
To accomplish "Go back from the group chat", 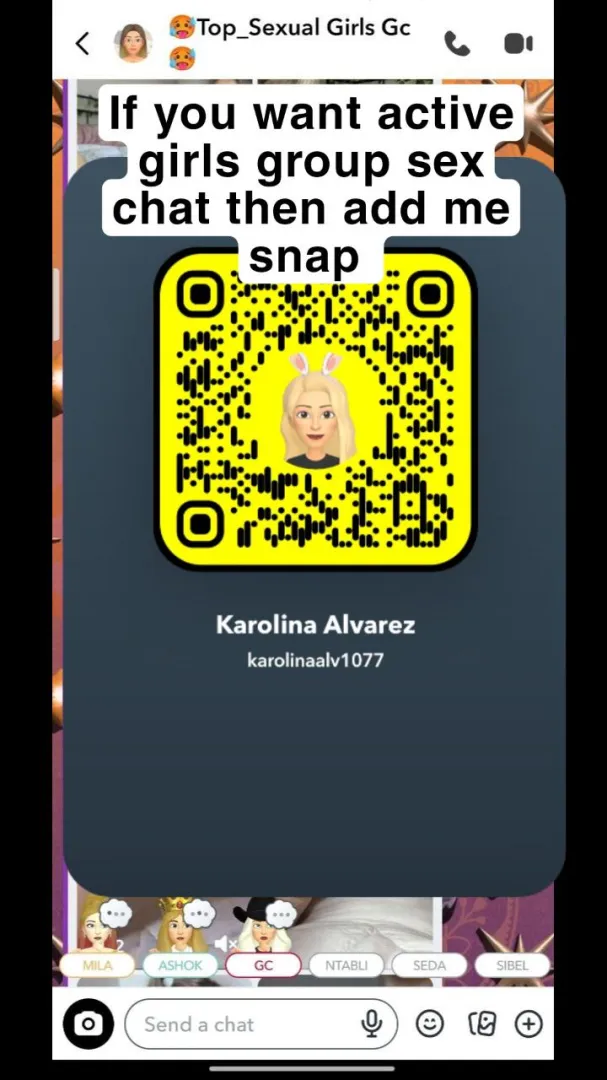I will (82, 43).
